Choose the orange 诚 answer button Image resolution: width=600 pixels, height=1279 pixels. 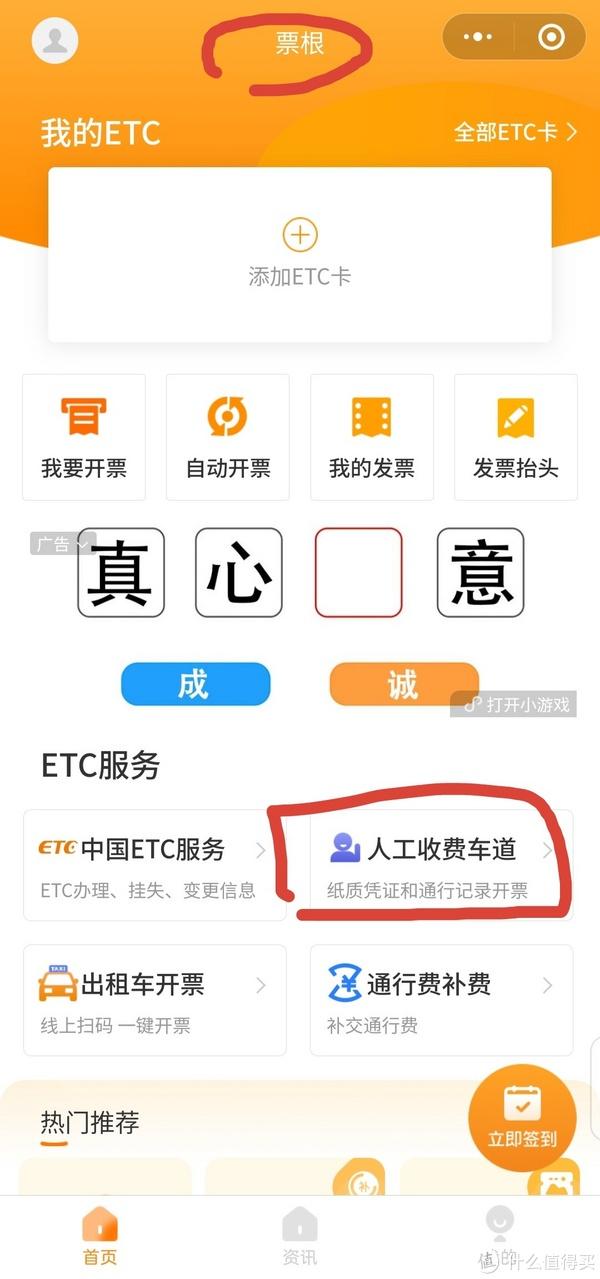coord(404,684)
